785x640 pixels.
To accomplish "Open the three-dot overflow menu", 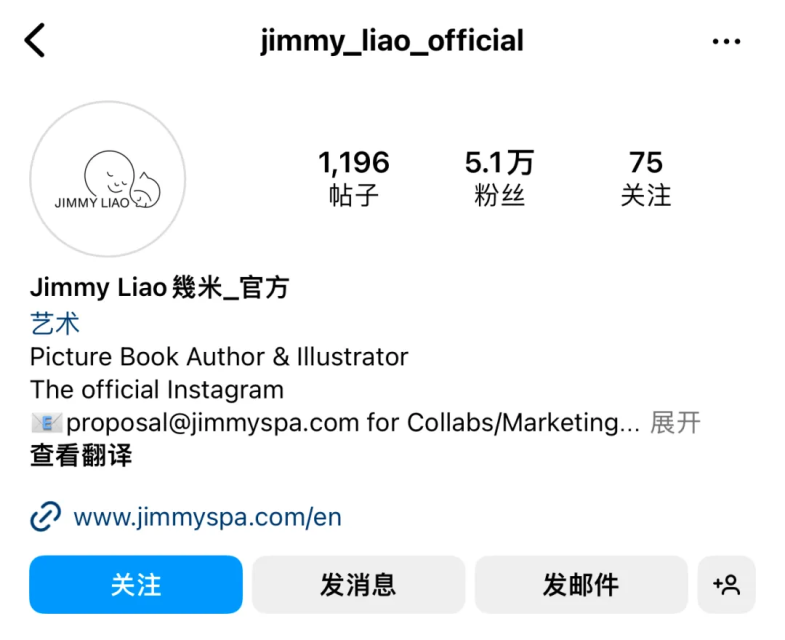I will 726,41.
